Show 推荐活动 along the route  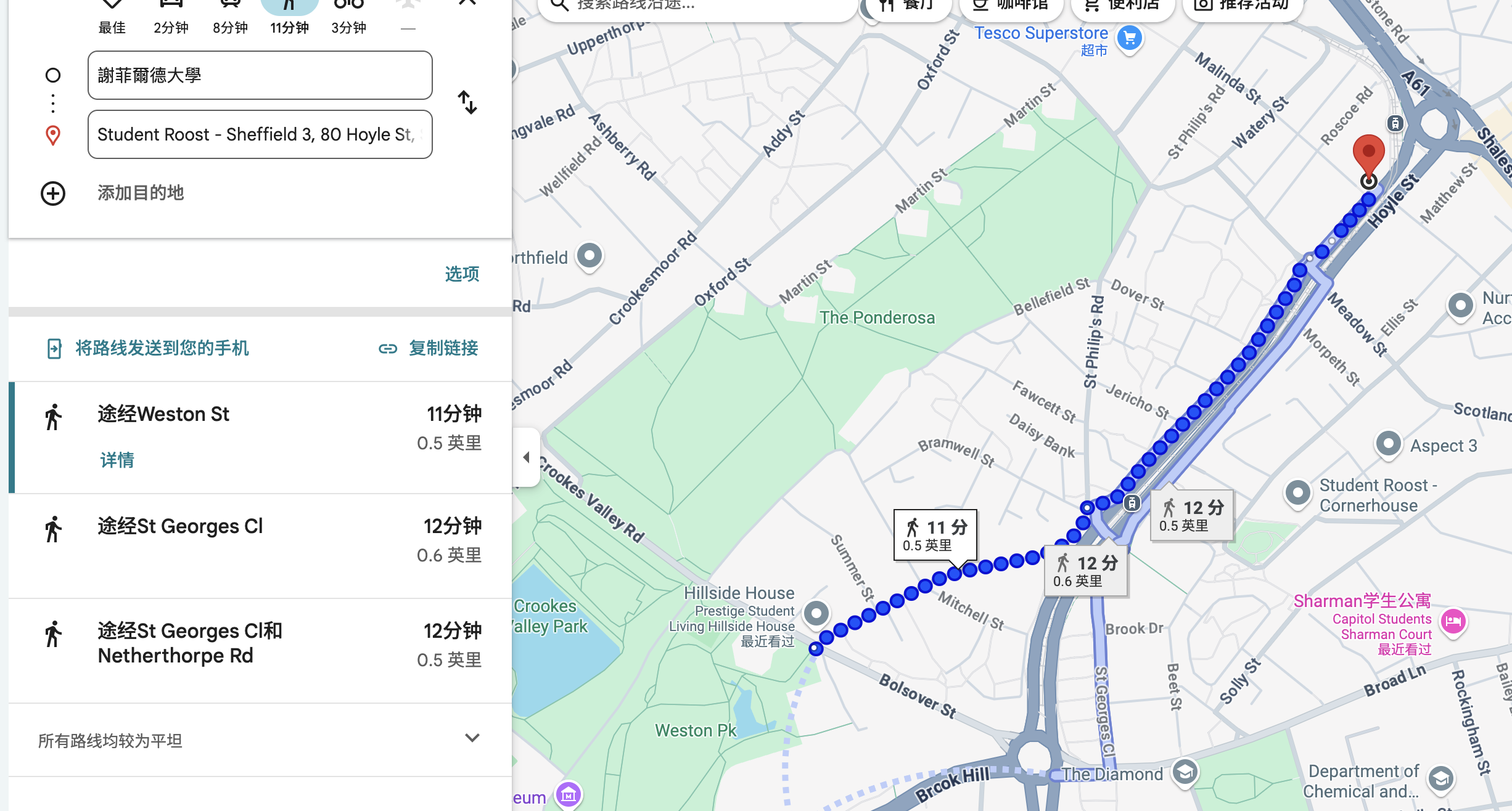point(1241,5)
